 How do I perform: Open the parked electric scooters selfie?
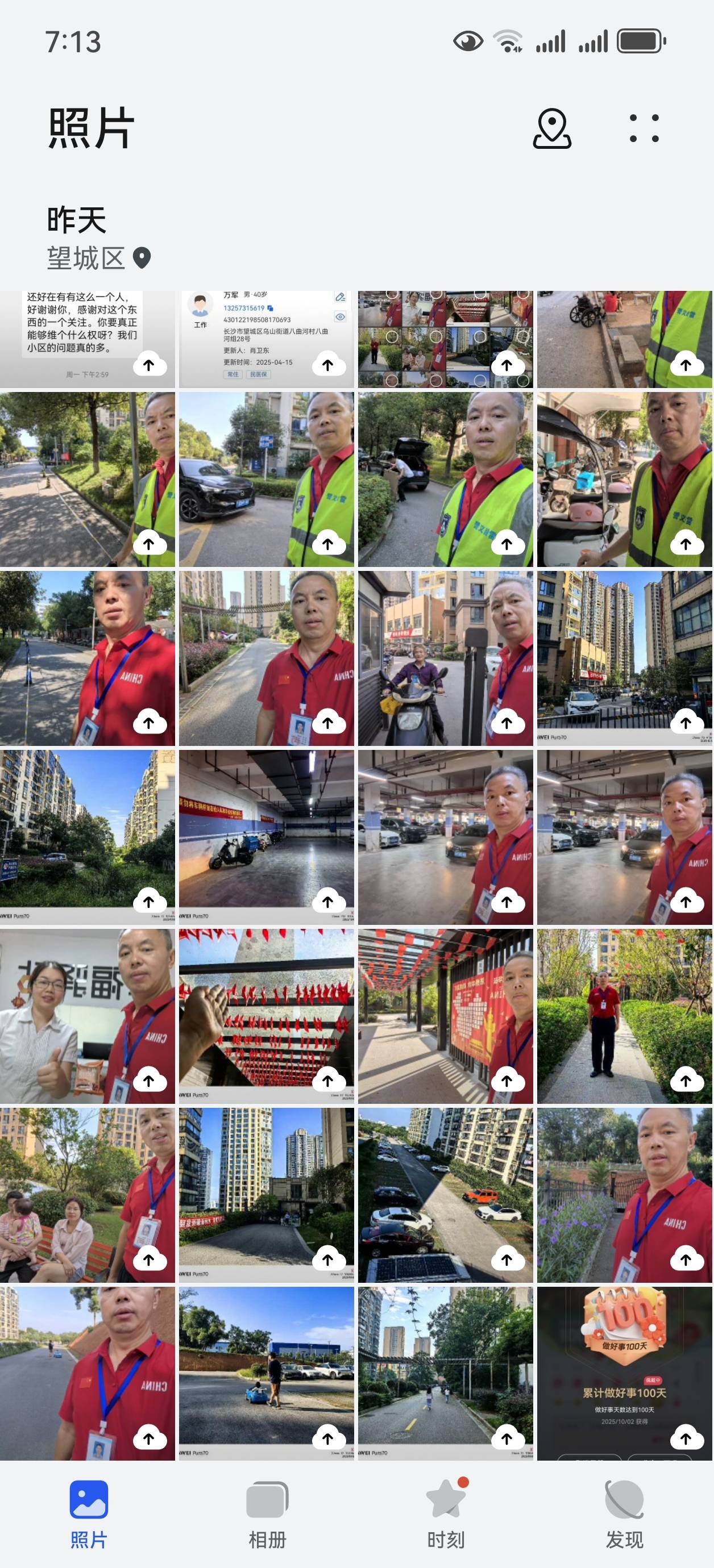click(624, 479)
